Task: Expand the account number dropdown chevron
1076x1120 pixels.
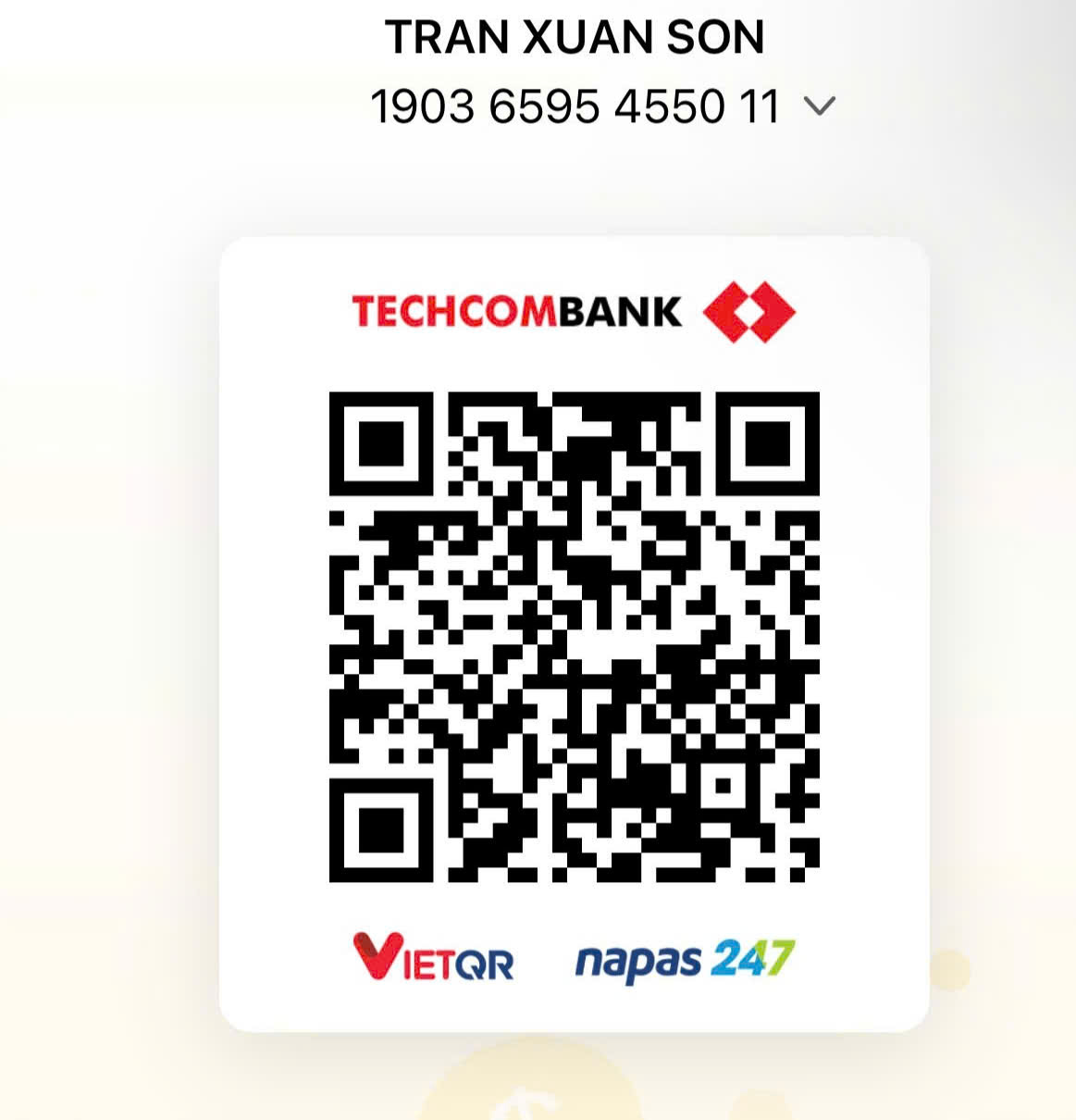Action: pos(820,106)
